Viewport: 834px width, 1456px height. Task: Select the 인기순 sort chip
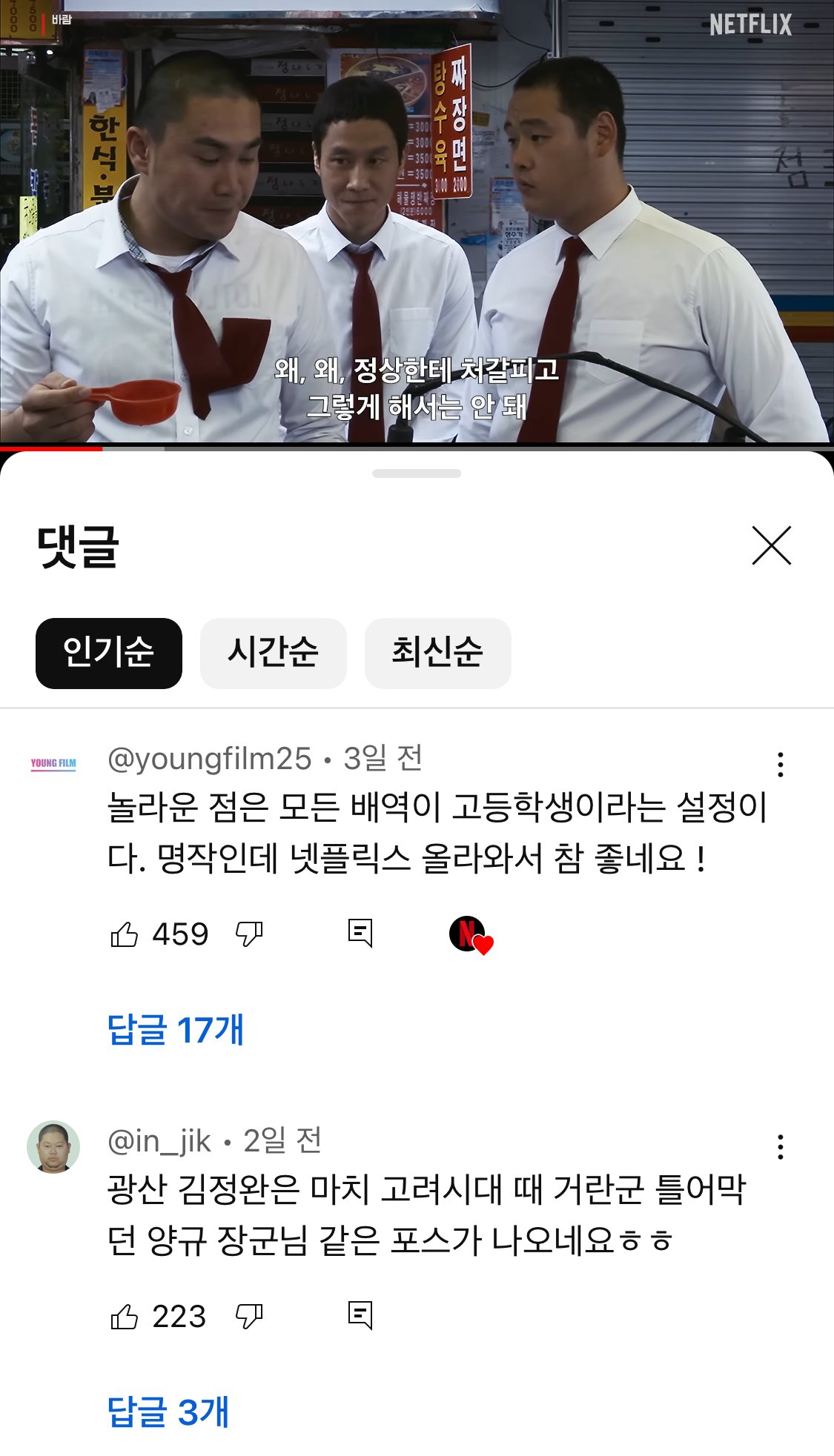coord(109,653)
